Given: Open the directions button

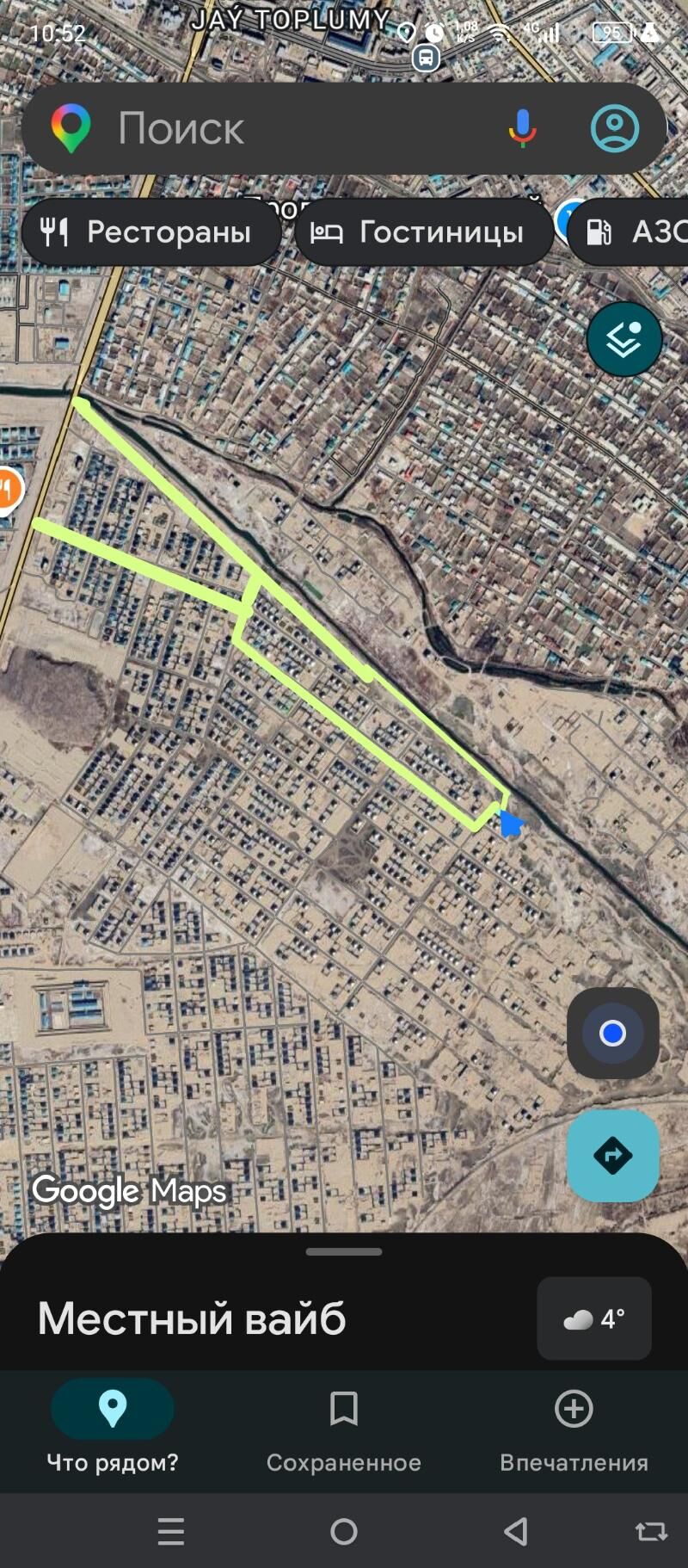Looking at the screenshot, I should coord(612,1155).
